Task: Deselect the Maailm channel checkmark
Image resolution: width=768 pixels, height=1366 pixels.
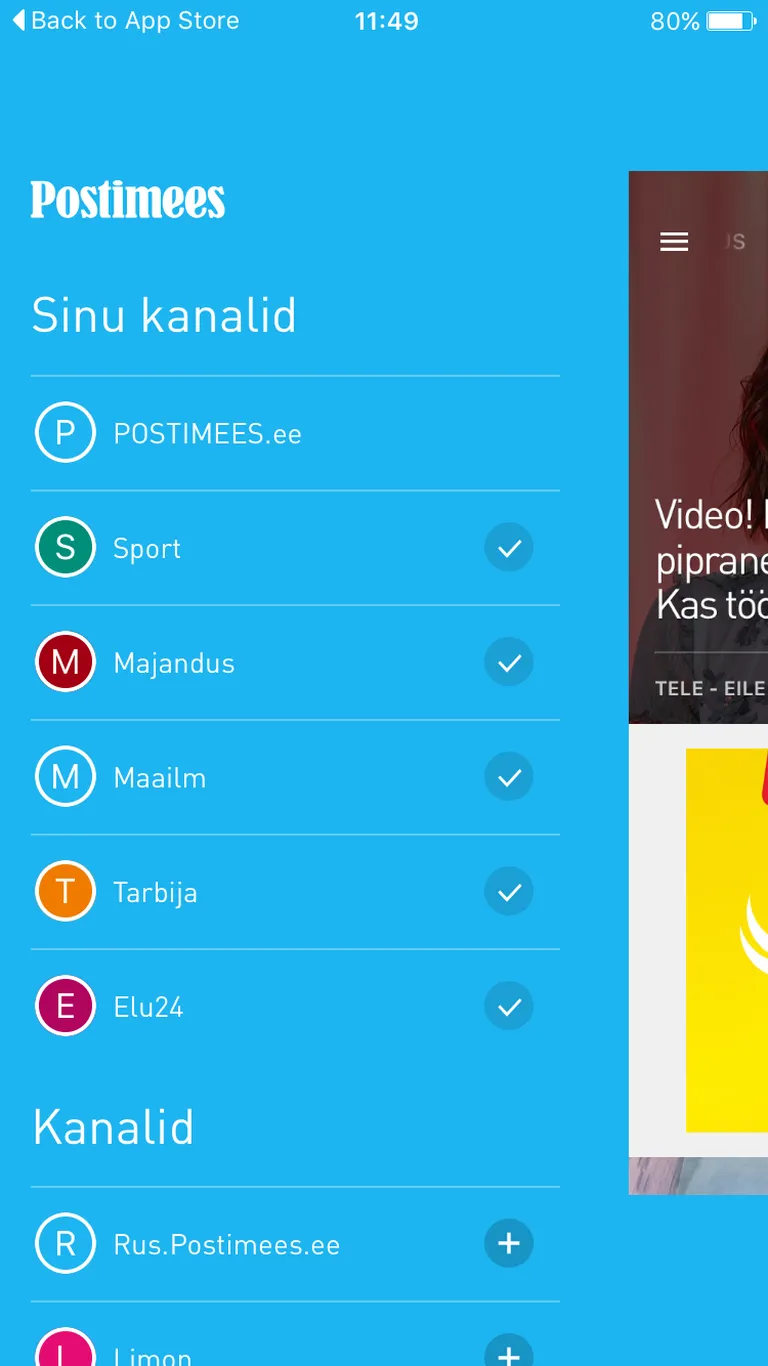Action: point(509,778)
